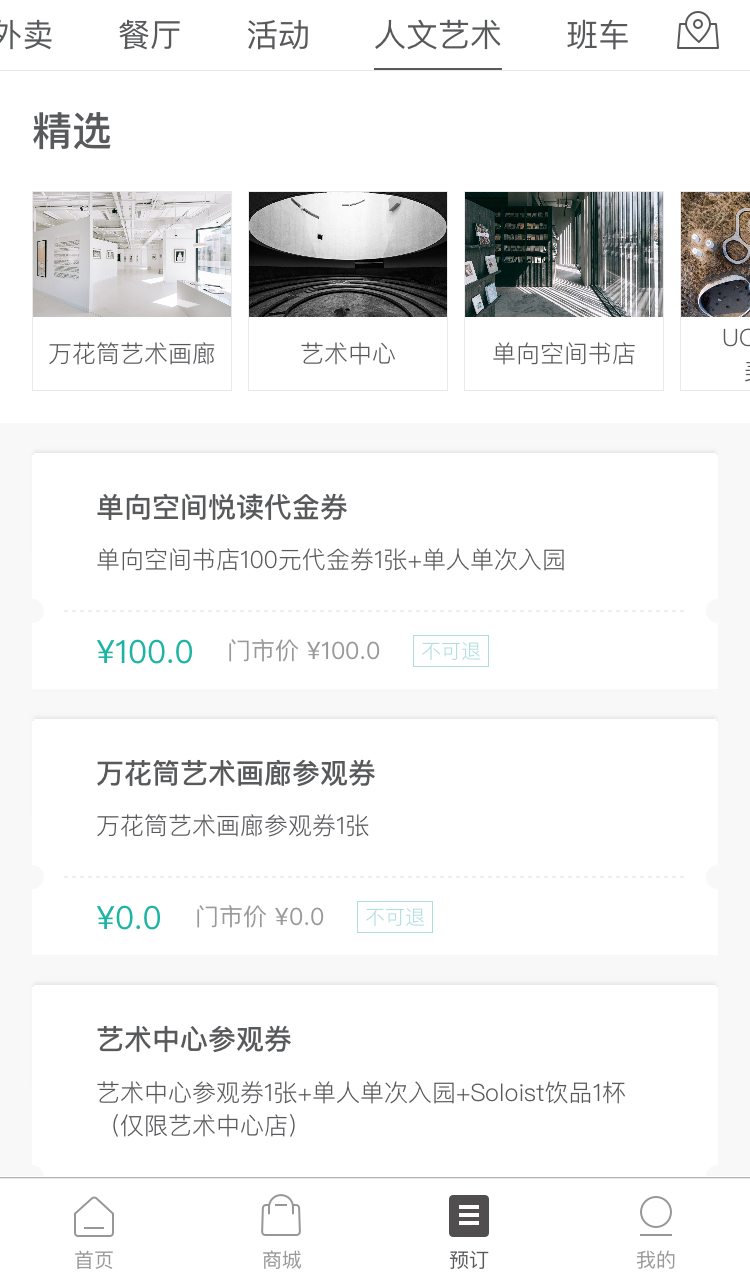The width and height of the screenshot is (750, 1276).
Task: Open the 万花筒艺术画廊 featured tile
Action: [132, 290]
